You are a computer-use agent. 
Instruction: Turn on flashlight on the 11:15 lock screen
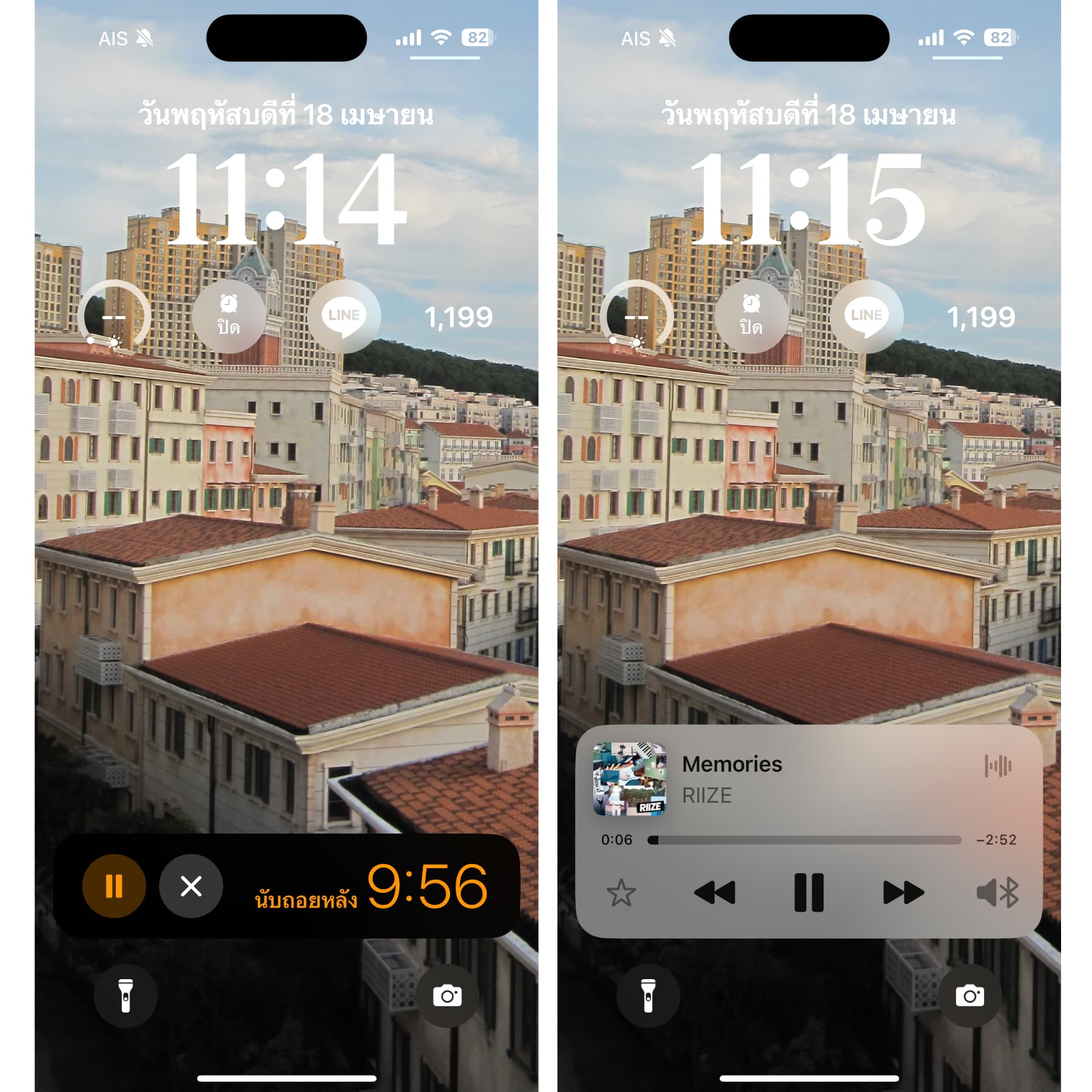pos(648,996)
